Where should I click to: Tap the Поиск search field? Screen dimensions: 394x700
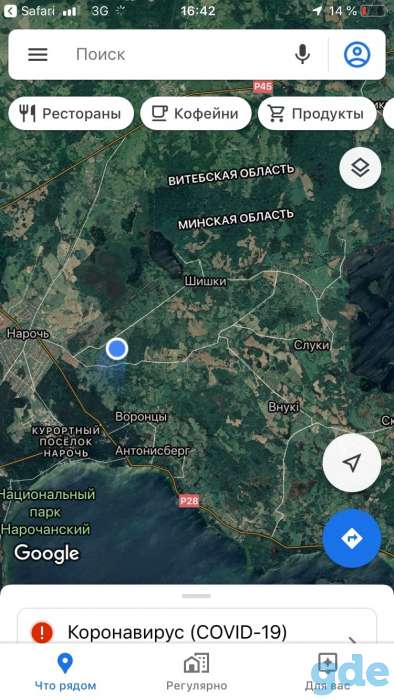[x=178, y=54]
